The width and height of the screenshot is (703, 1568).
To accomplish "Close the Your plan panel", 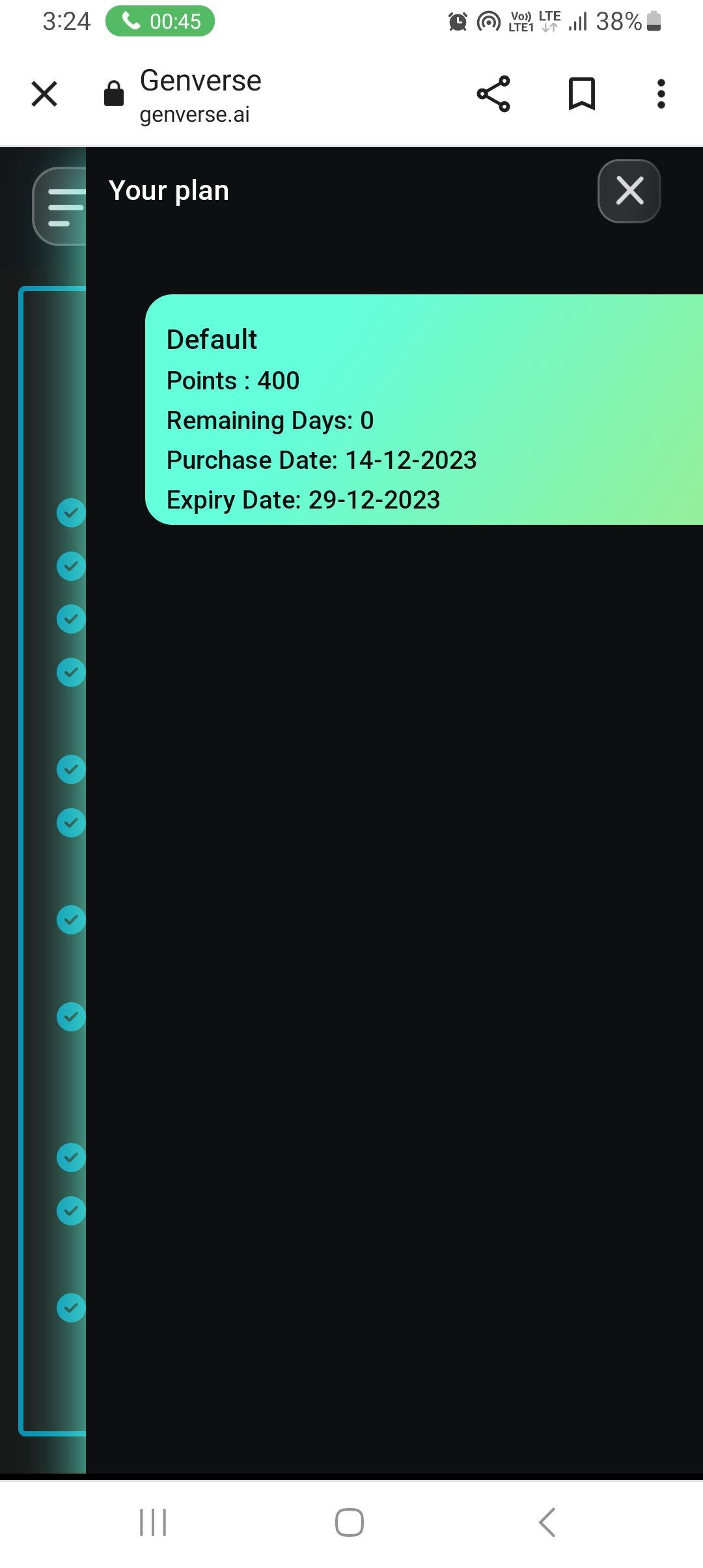I will [x=629, y=191].
